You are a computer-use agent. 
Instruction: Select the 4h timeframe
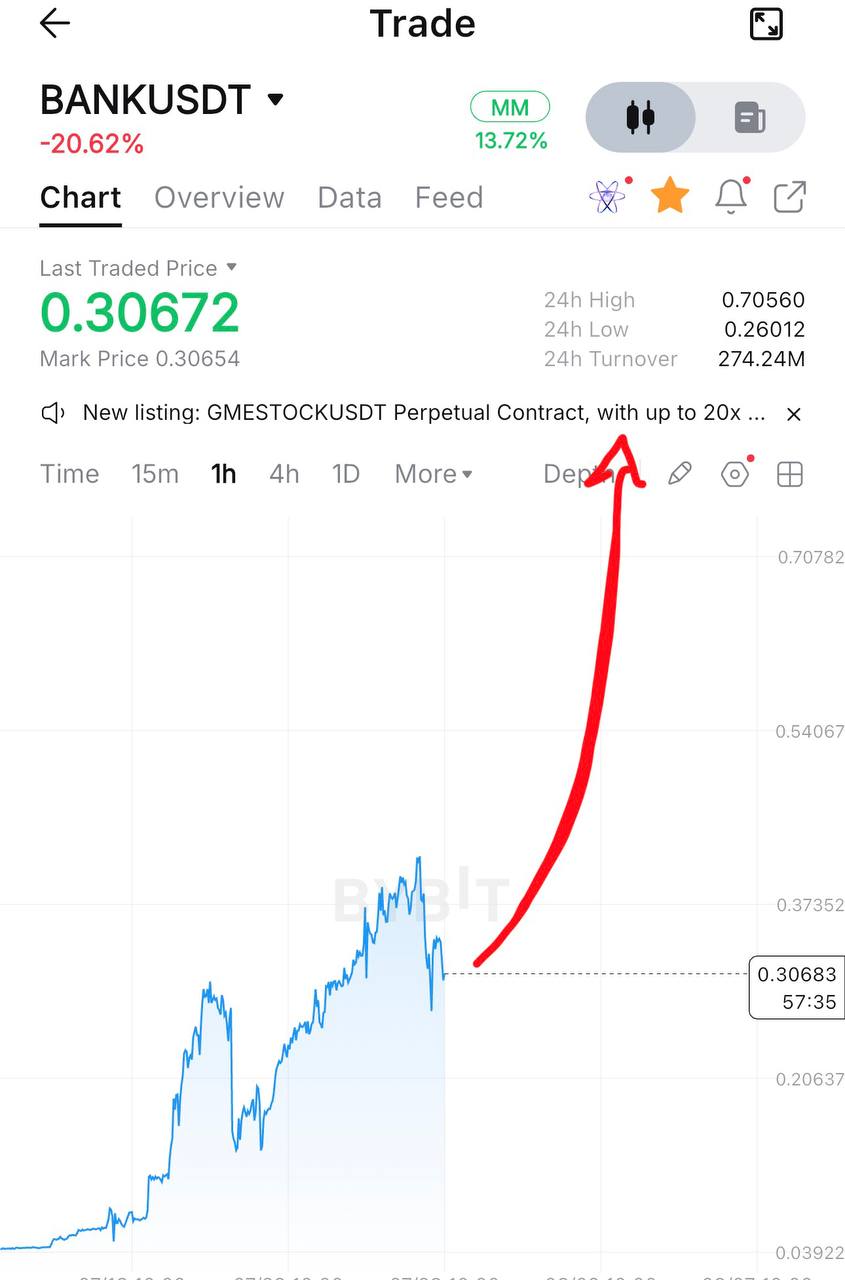284,474
